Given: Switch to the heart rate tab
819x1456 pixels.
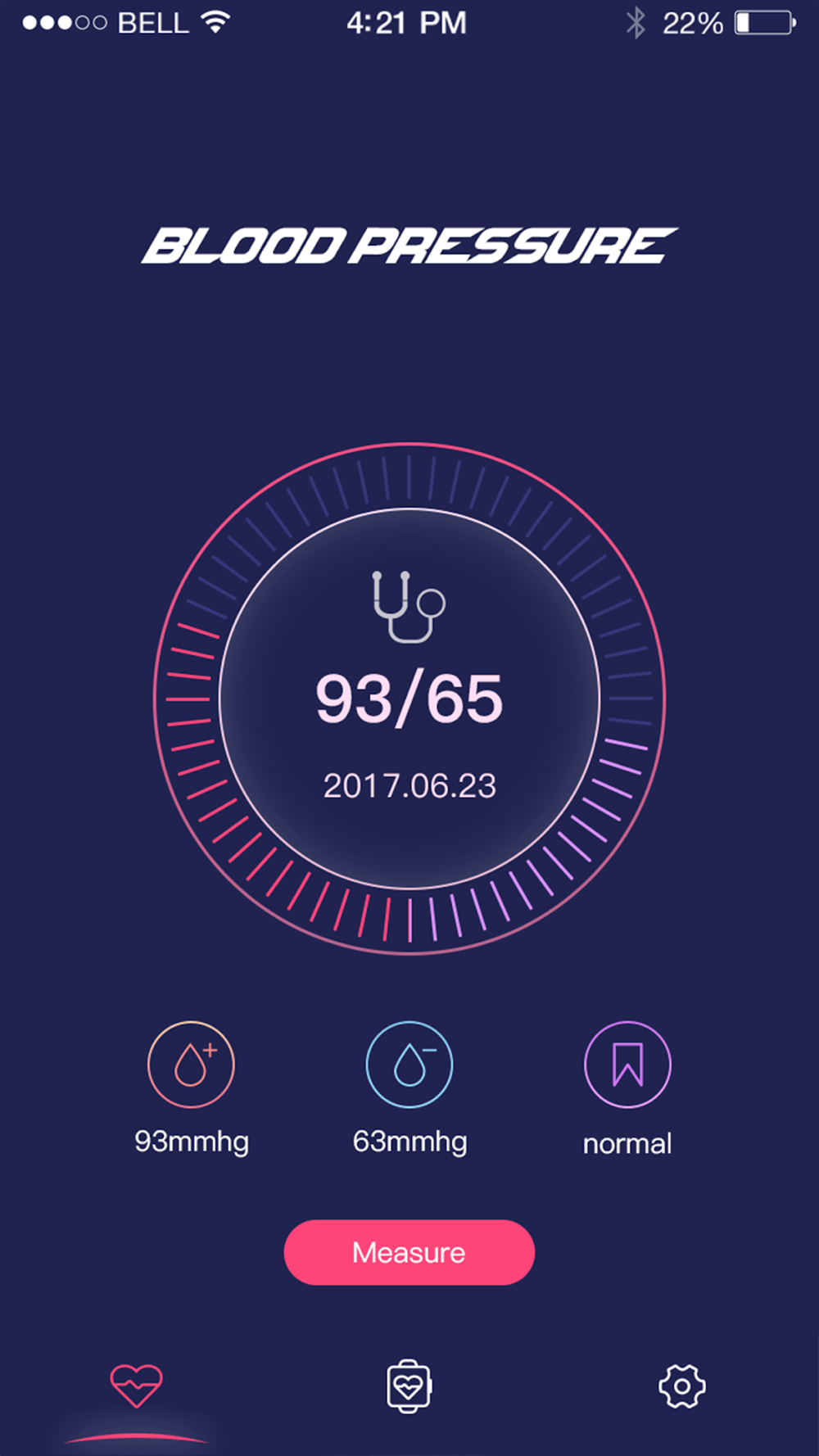Looking at the screenshot, I should [x=137, y=1386].
